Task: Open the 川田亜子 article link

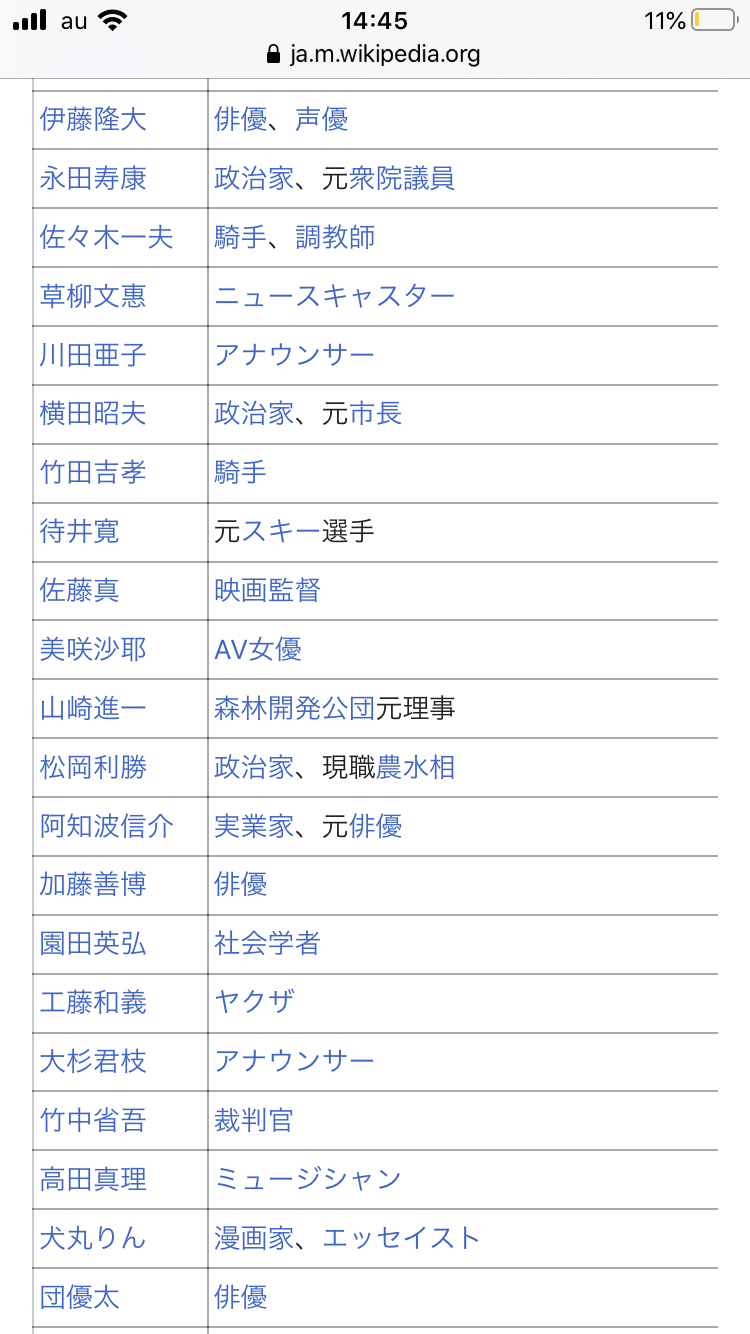Action: (93, 355)
